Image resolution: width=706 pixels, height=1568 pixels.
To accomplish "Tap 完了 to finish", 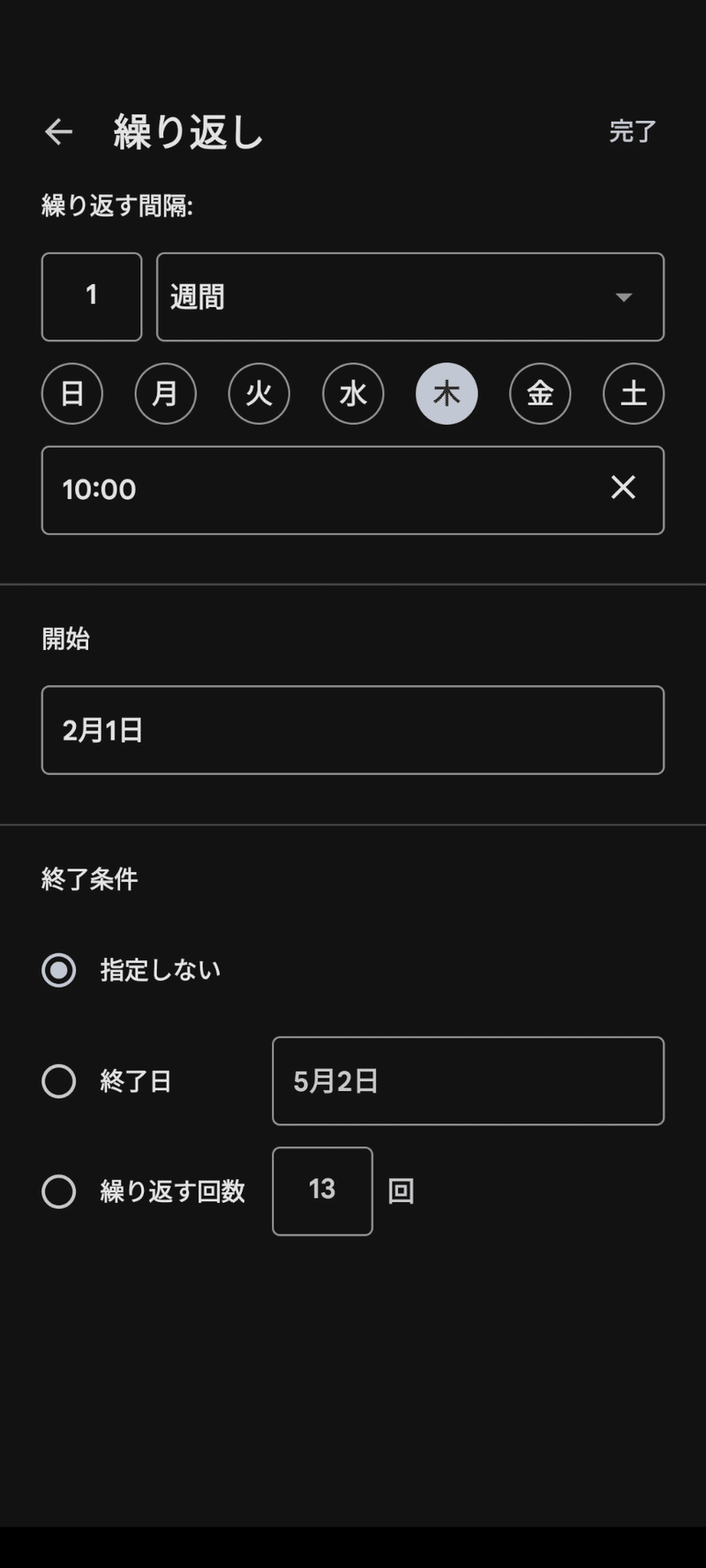I will click(633, 132).
